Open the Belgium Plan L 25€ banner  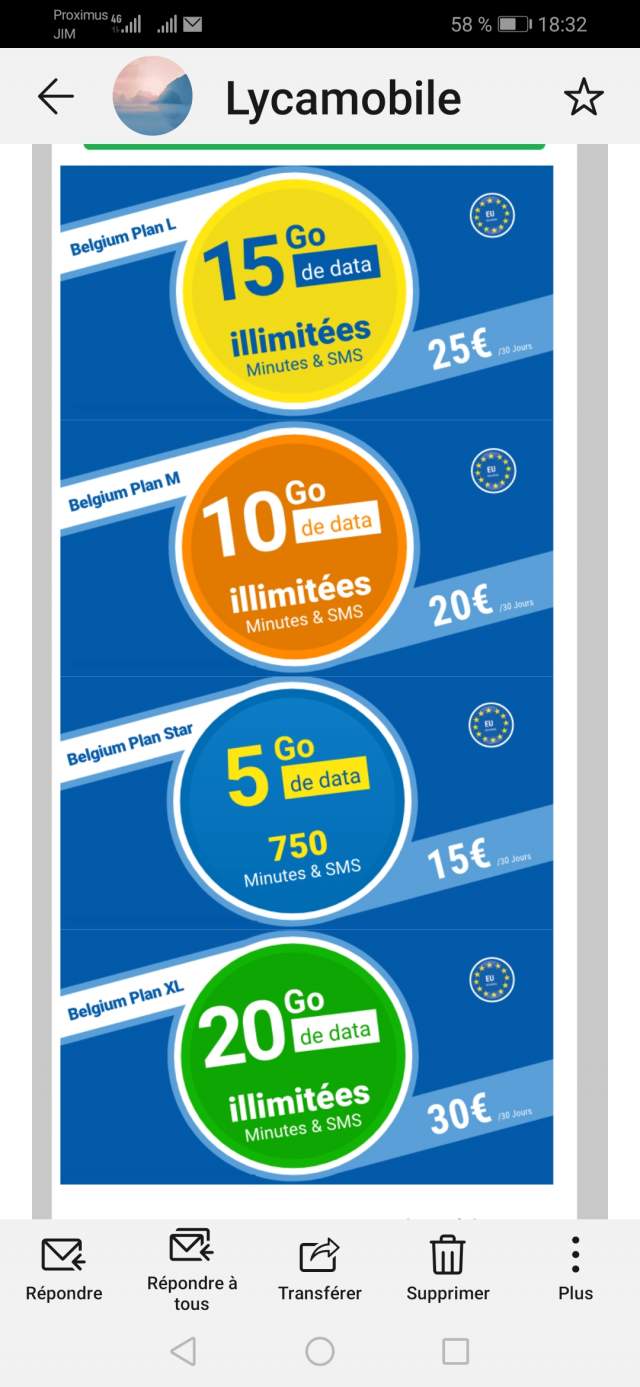pos(306,292)
